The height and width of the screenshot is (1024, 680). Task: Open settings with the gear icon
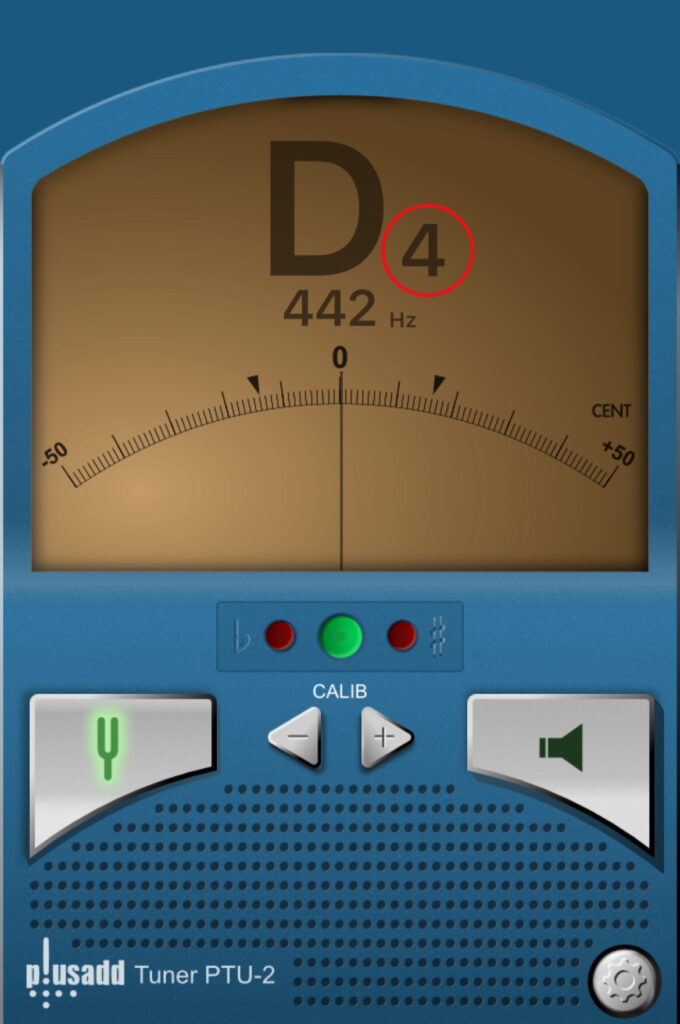pos(624,982)
